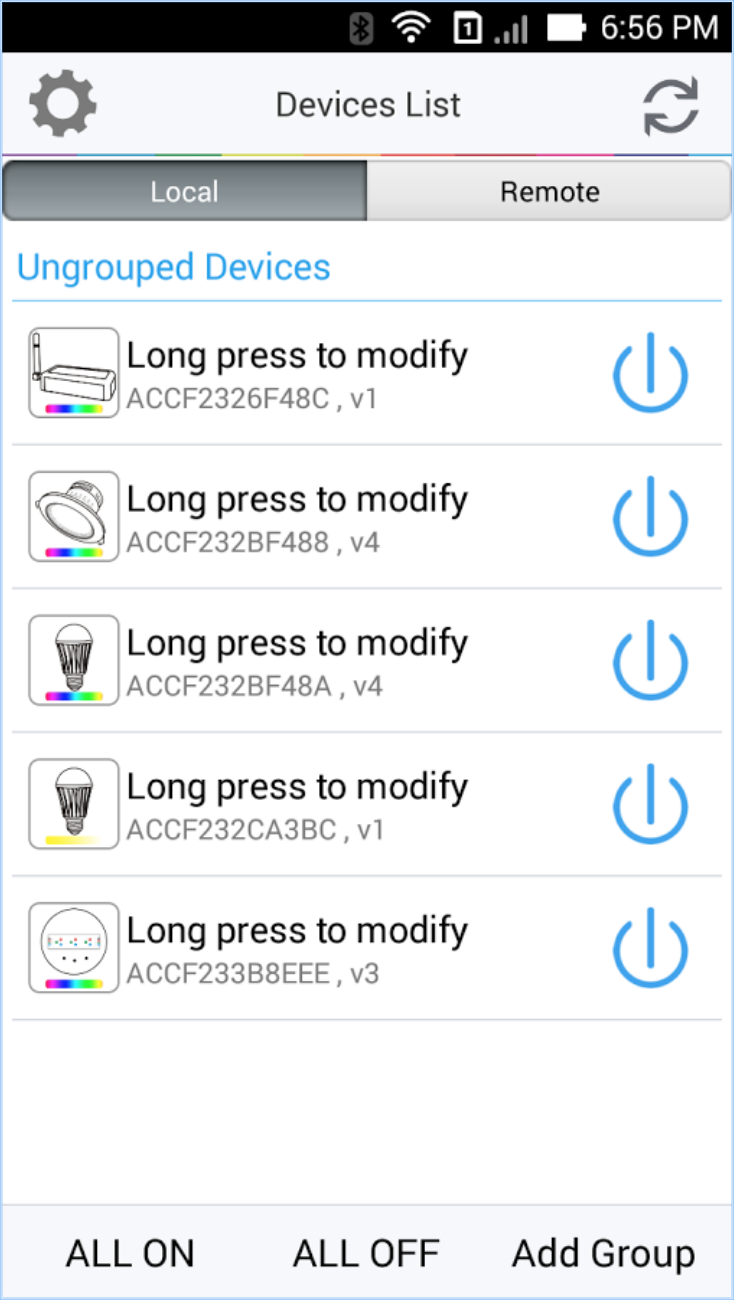Tap the Bluetooth status bar icon

coord(359,27)
